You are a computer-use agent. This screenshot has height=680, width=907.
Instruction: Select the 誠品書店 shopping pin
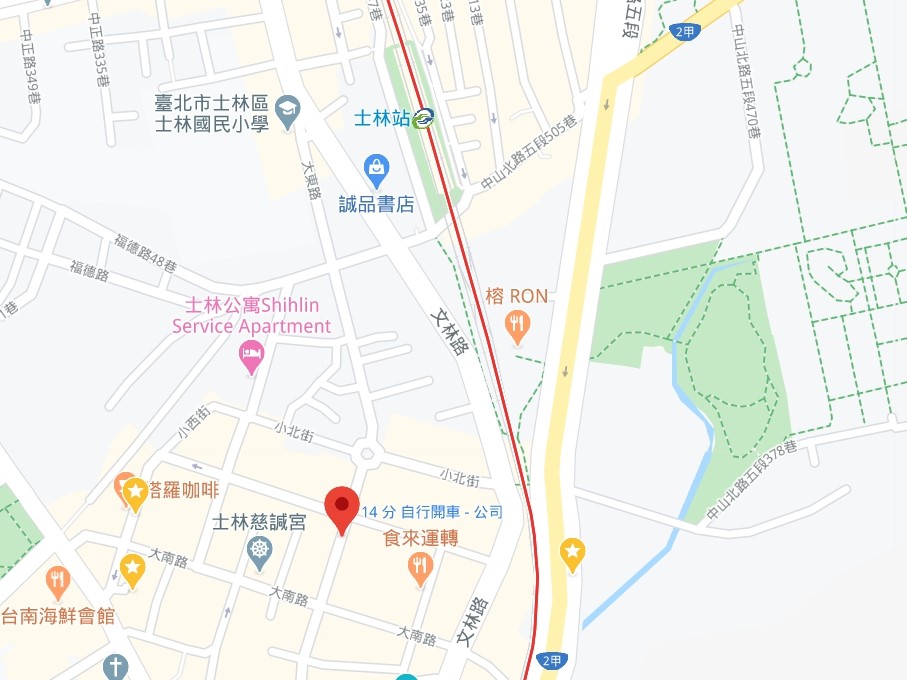coord(376,171)
